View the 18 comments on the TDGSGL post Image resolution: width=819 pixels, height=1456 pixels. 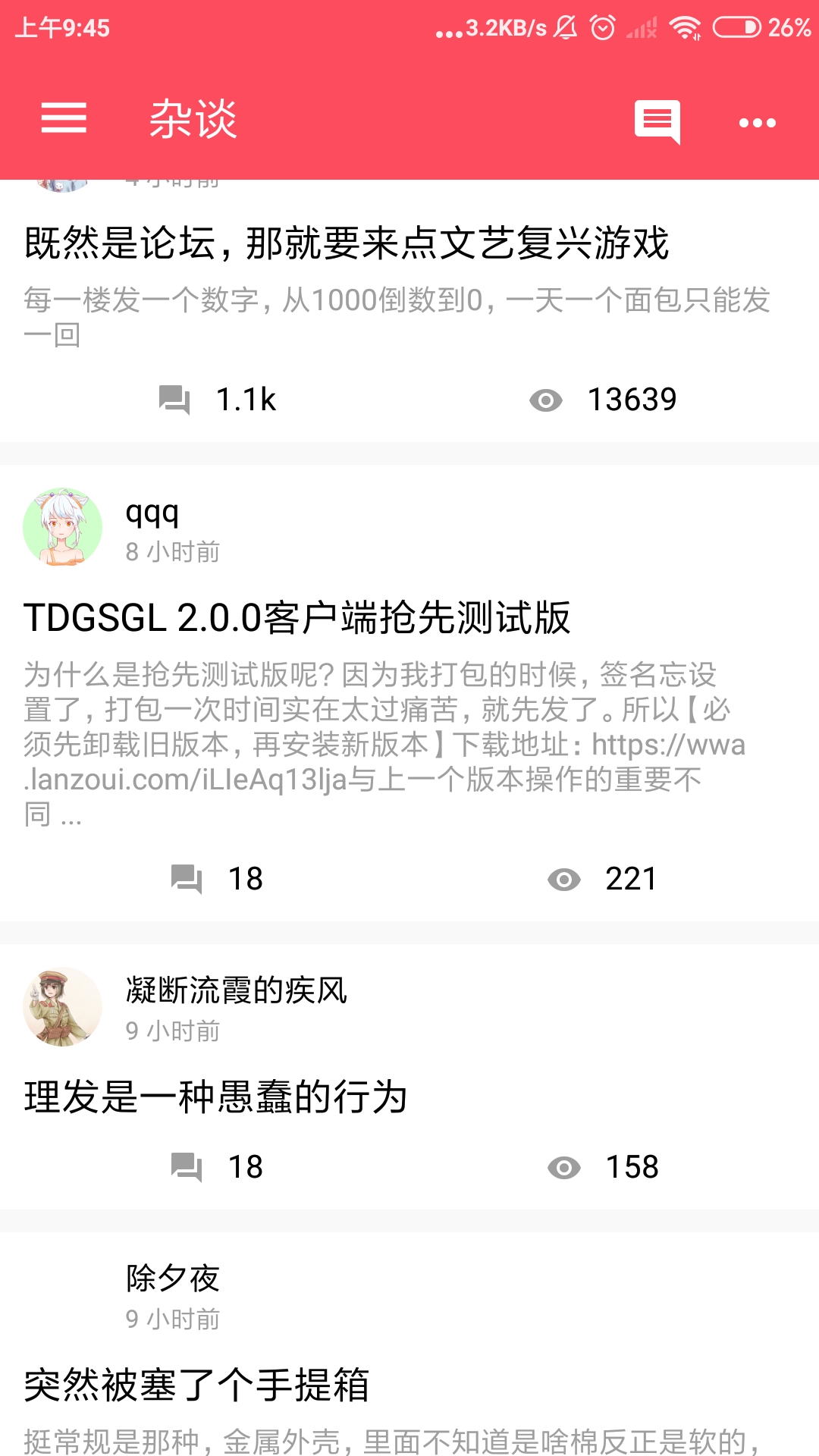pyautogui.click(x=218, y=879)
